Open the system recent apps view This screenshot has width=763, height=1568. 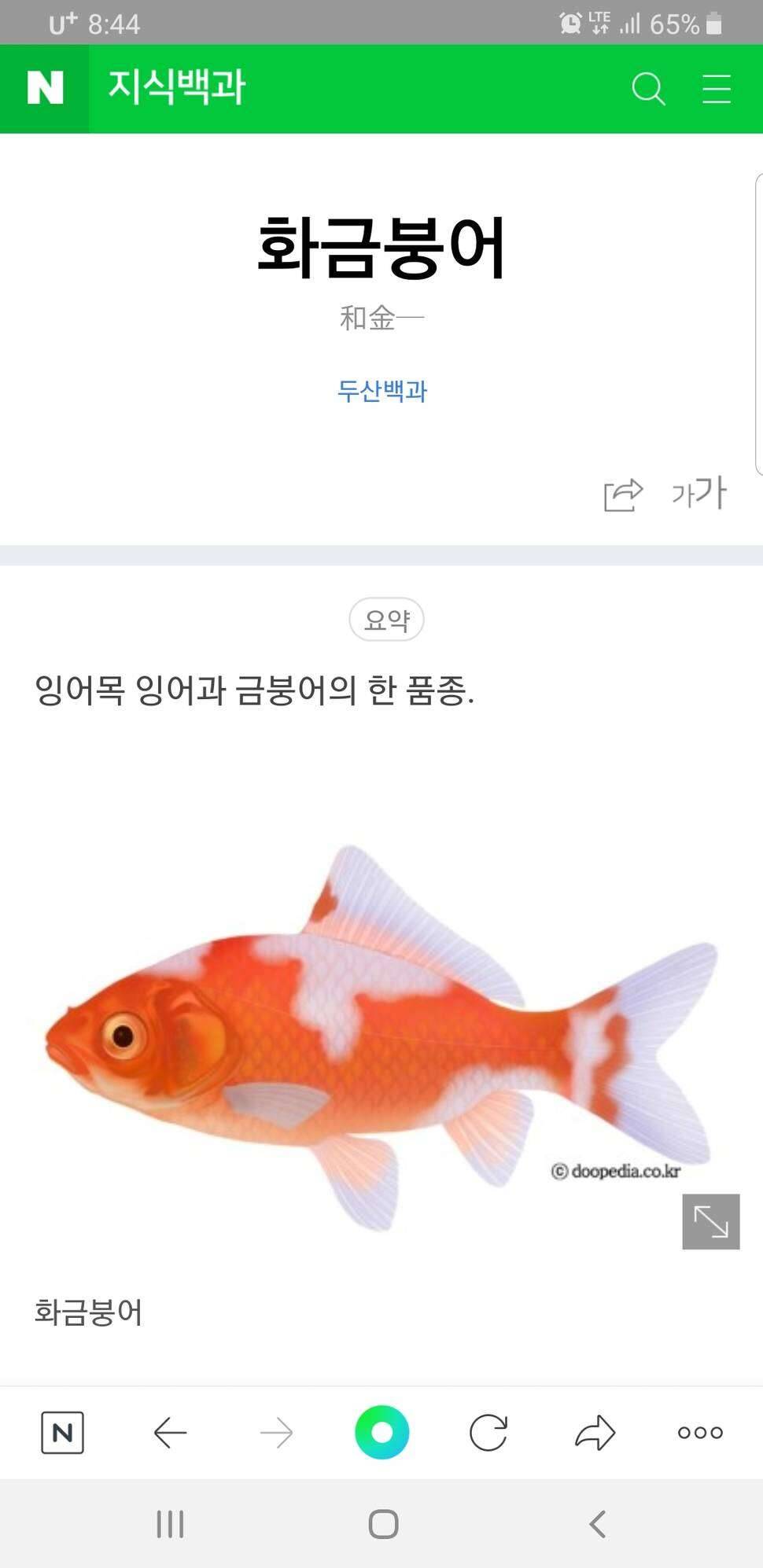click(170, 1524)
